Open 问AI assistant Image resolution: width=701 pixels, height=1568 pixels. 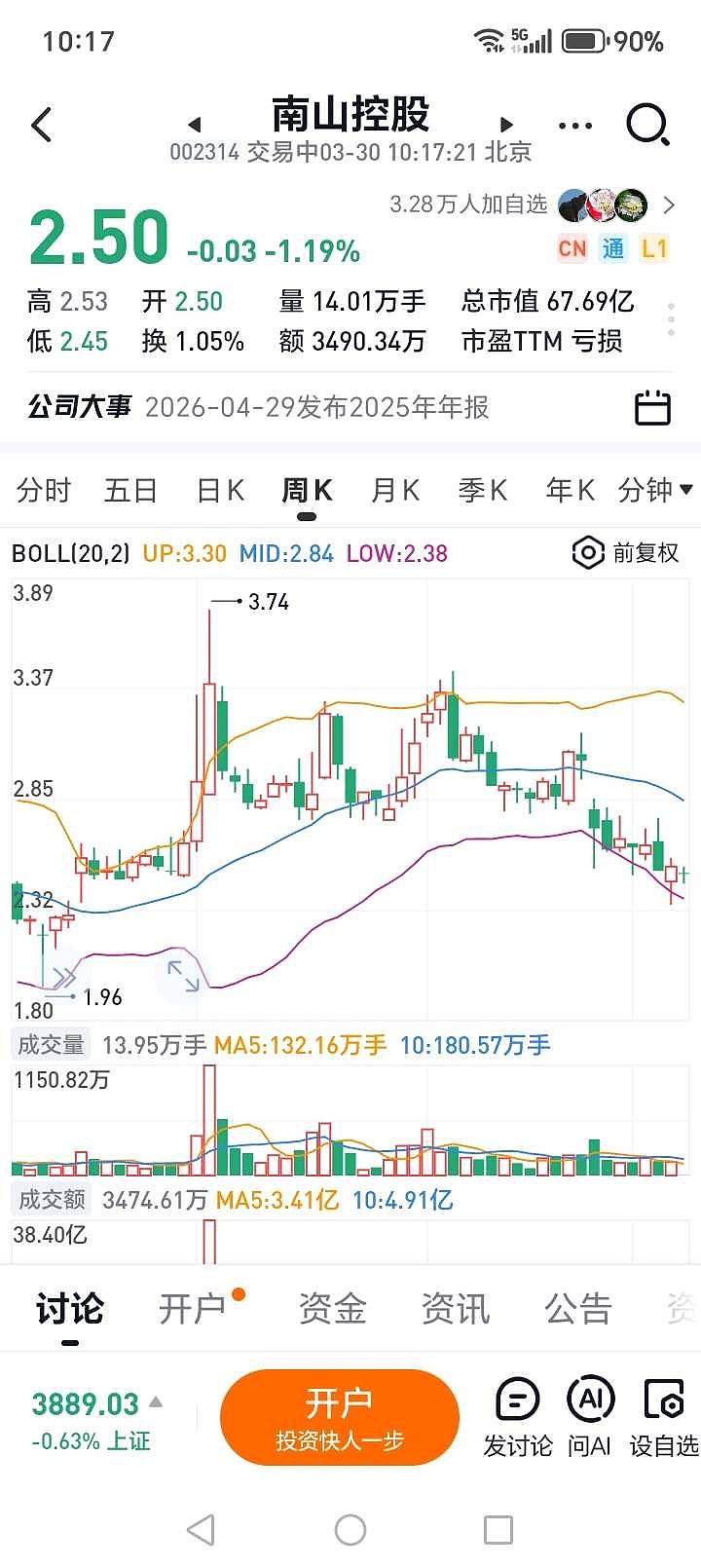coord(590,1417)
